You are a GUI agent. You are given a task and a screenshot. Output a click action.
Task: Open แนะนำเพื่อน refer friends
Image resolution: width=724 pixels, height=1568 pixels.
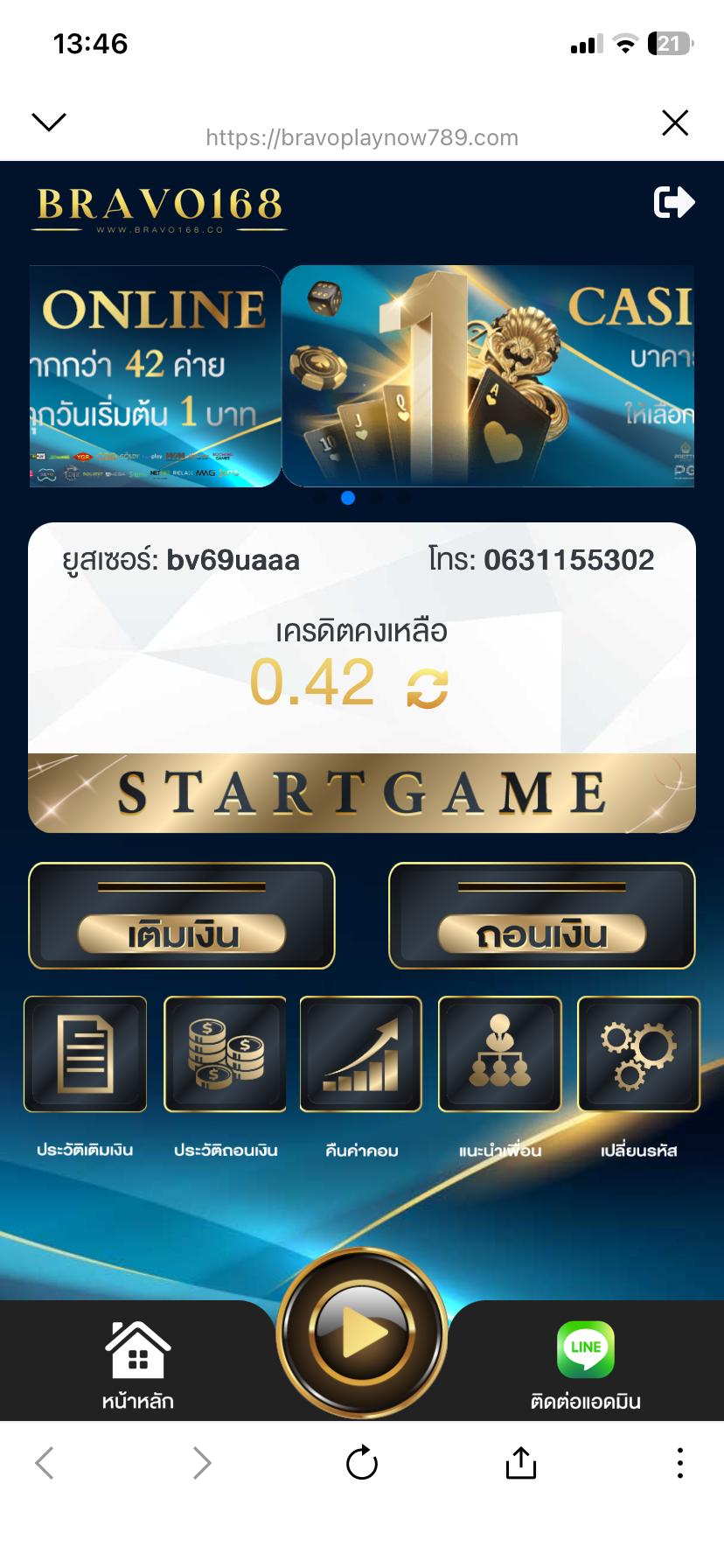[x=499, y=1054]
